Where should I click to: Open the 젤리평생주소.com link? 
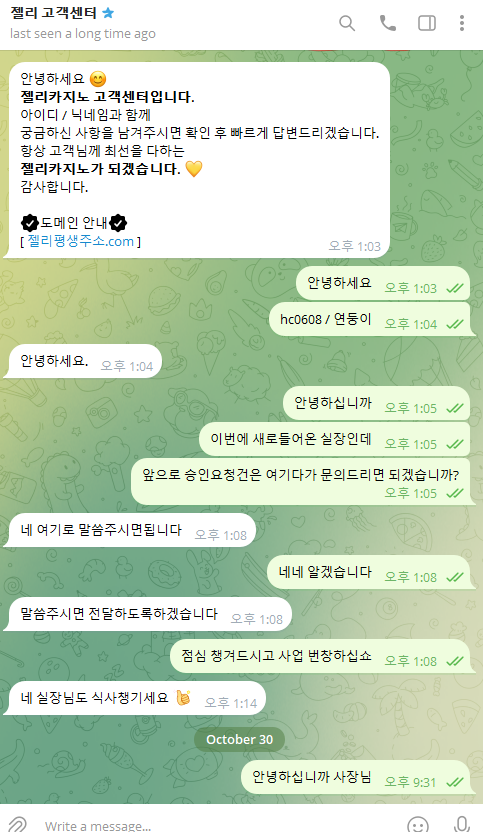81,241
